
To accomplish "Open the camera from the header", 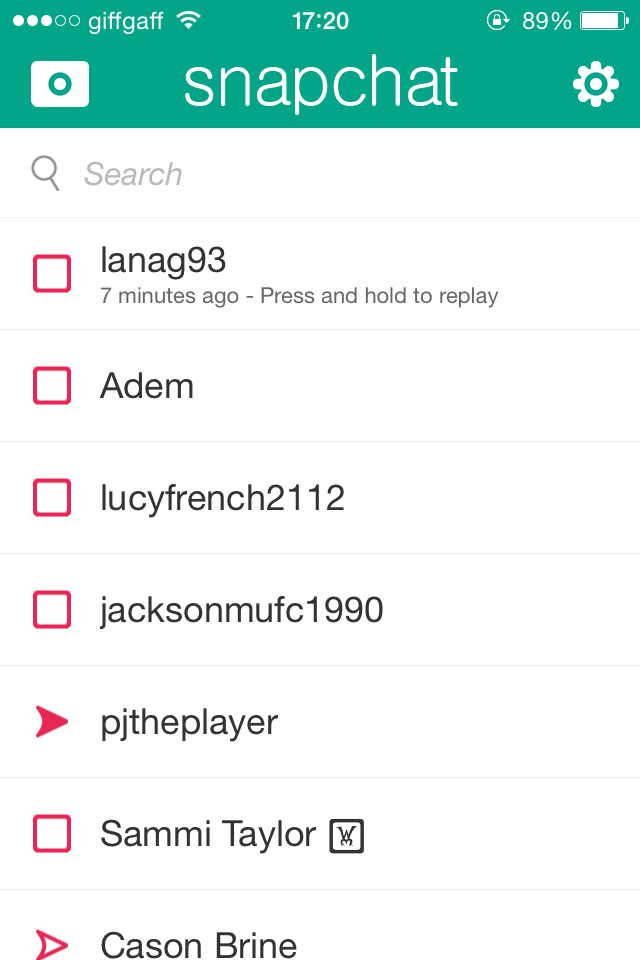I will pos(60,84).
